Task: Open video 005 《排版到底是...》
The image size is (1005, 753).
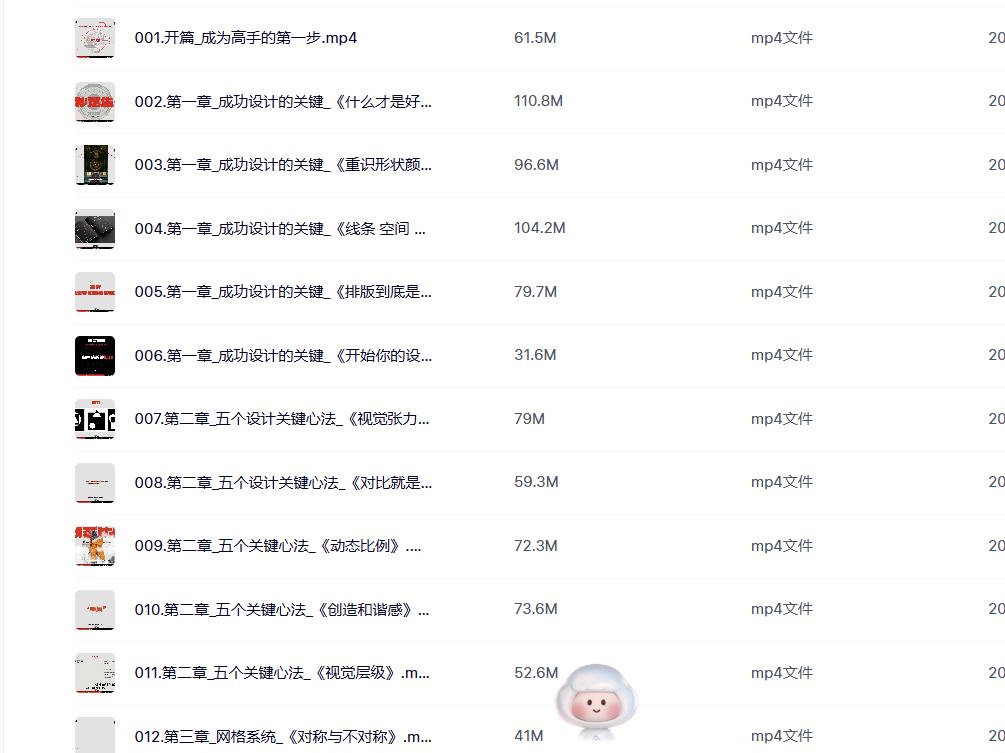Action: pyautogui.click(x=283, y=292)
